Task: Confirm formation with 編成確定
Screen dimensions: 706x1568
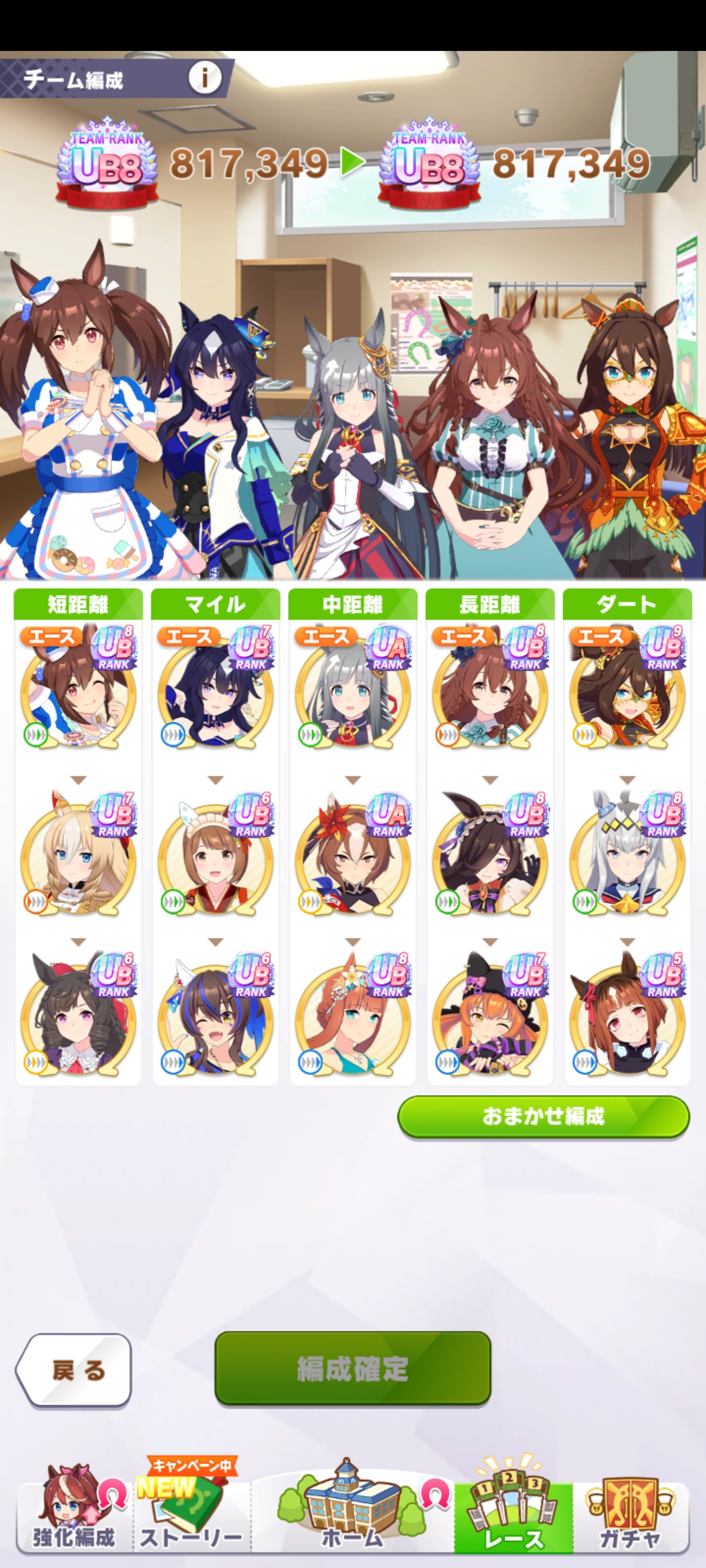Action: tap(353, 1369)
